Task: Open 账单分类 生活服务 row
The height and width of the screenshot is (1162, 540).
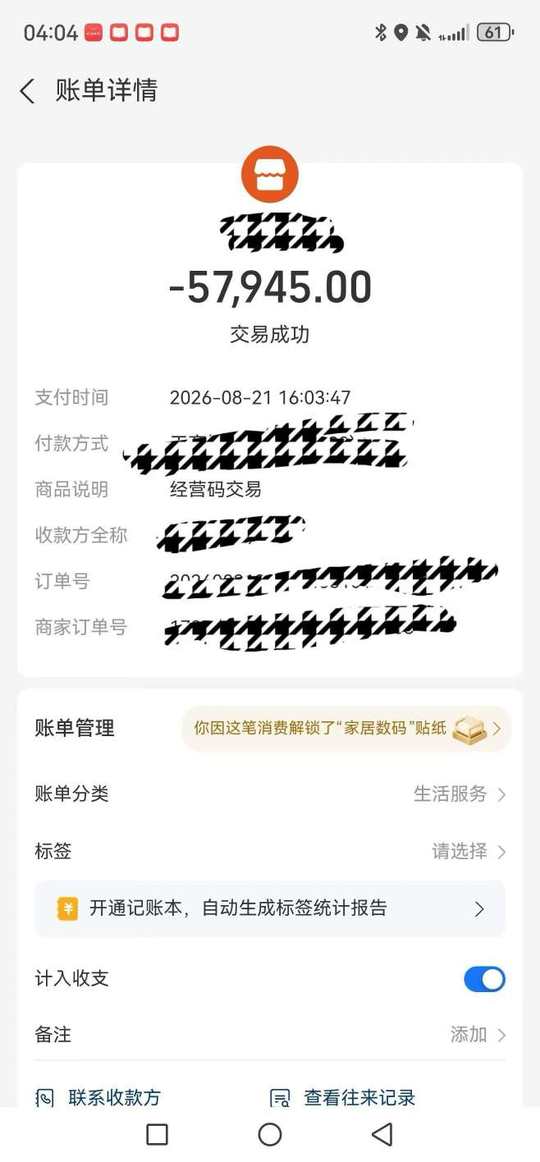Action: pyautogui.click(x=270, y=794)
